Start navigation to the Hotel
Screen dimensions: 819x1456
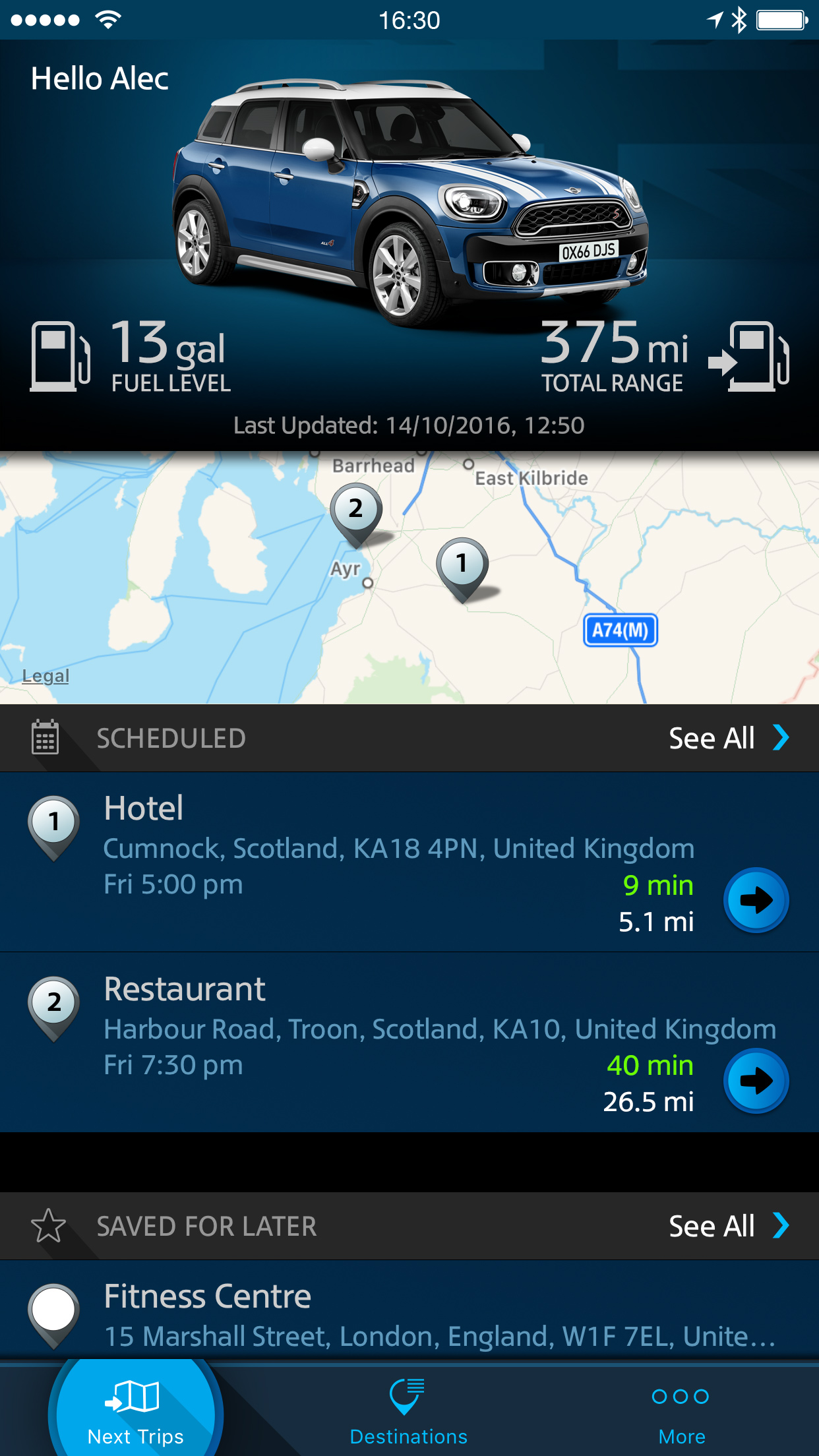[x=756, y=900]
